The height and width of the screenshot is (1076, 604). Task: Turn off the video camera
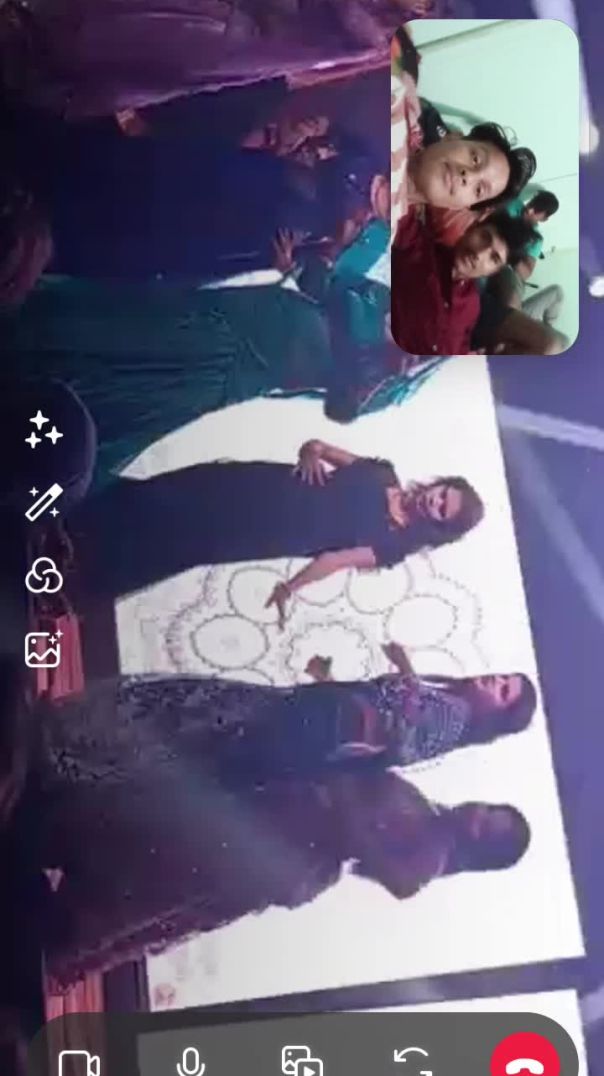79,1062
